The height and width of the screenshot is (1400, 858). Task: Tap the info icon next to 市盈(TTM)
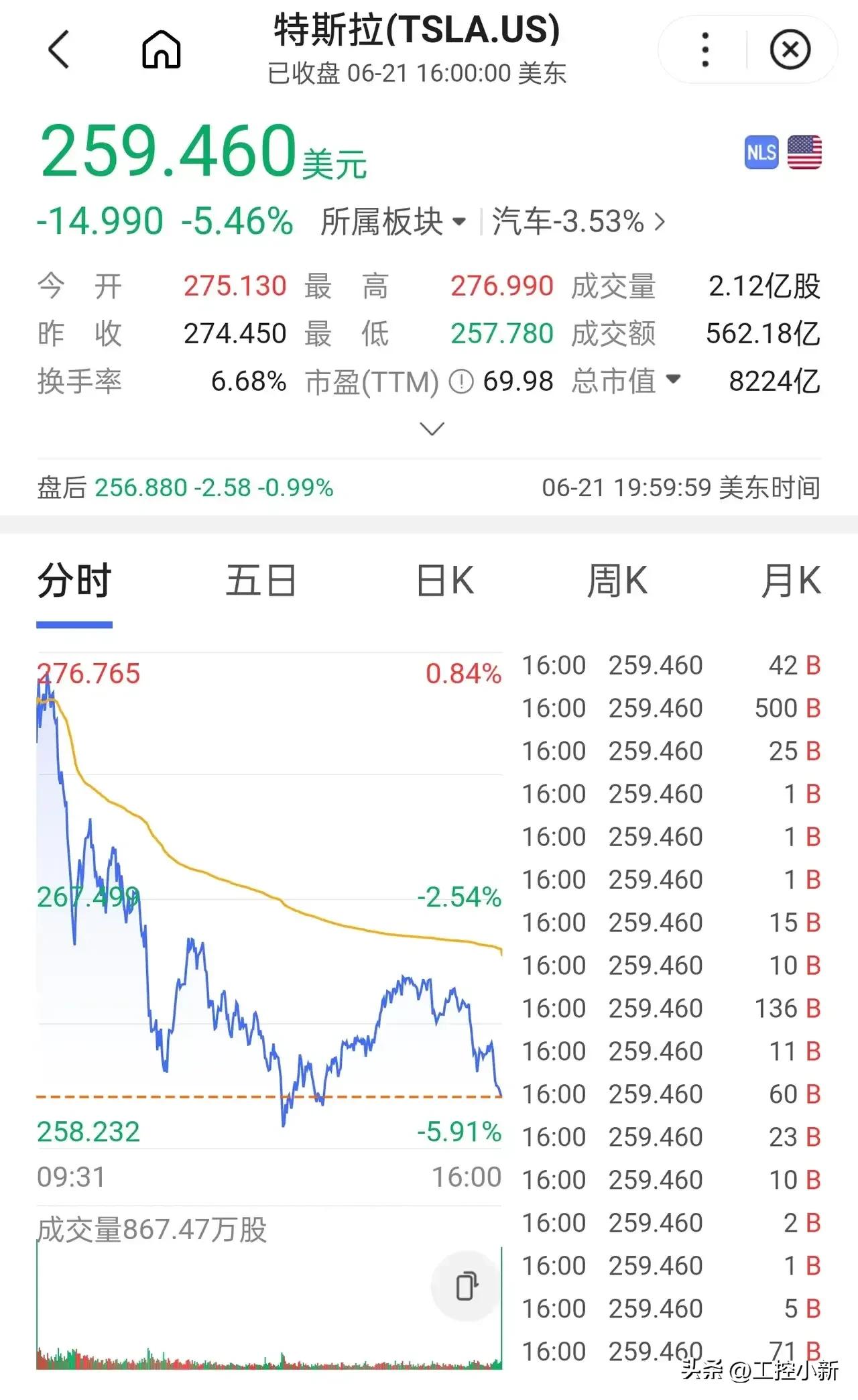click(462, 381)
